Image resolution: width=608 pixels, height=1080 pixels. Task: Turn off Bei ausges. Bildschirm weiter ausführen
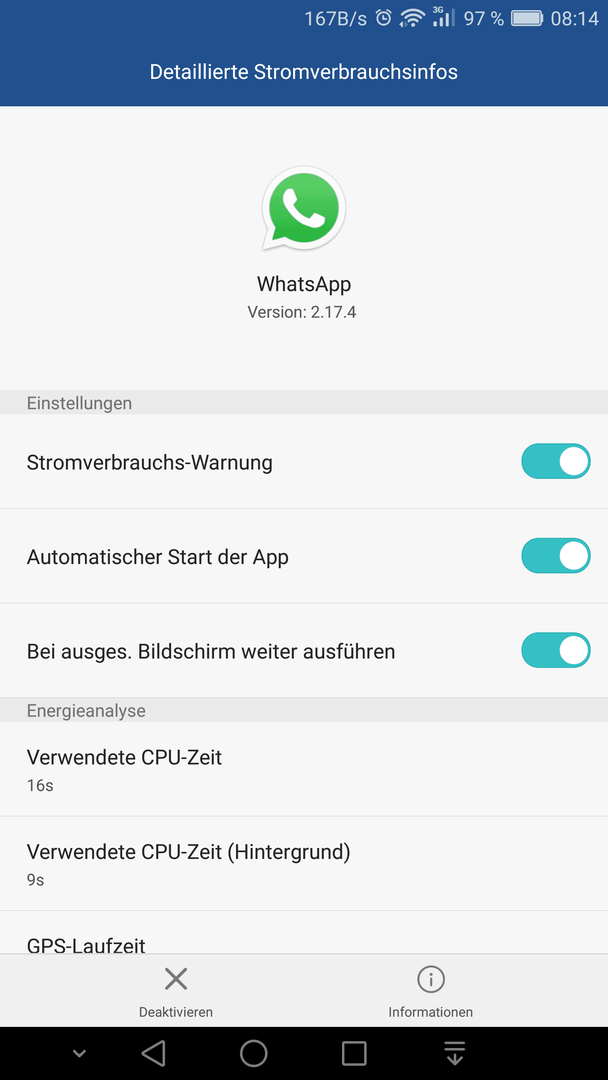556,650
